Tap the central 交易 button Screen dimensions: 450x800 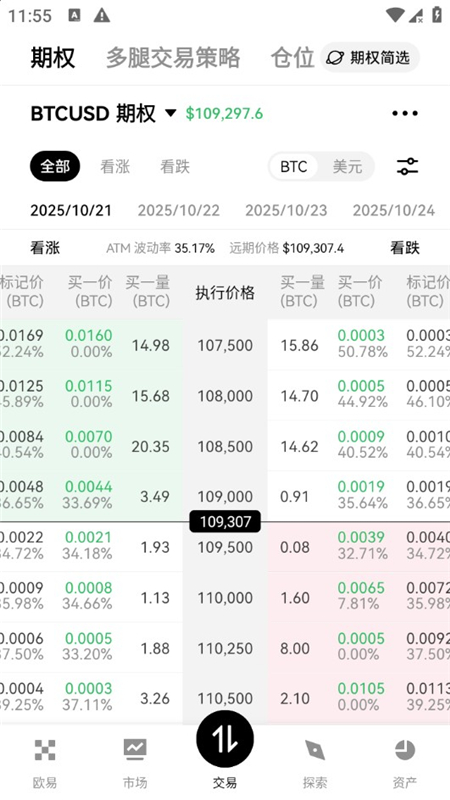(225, 739)
